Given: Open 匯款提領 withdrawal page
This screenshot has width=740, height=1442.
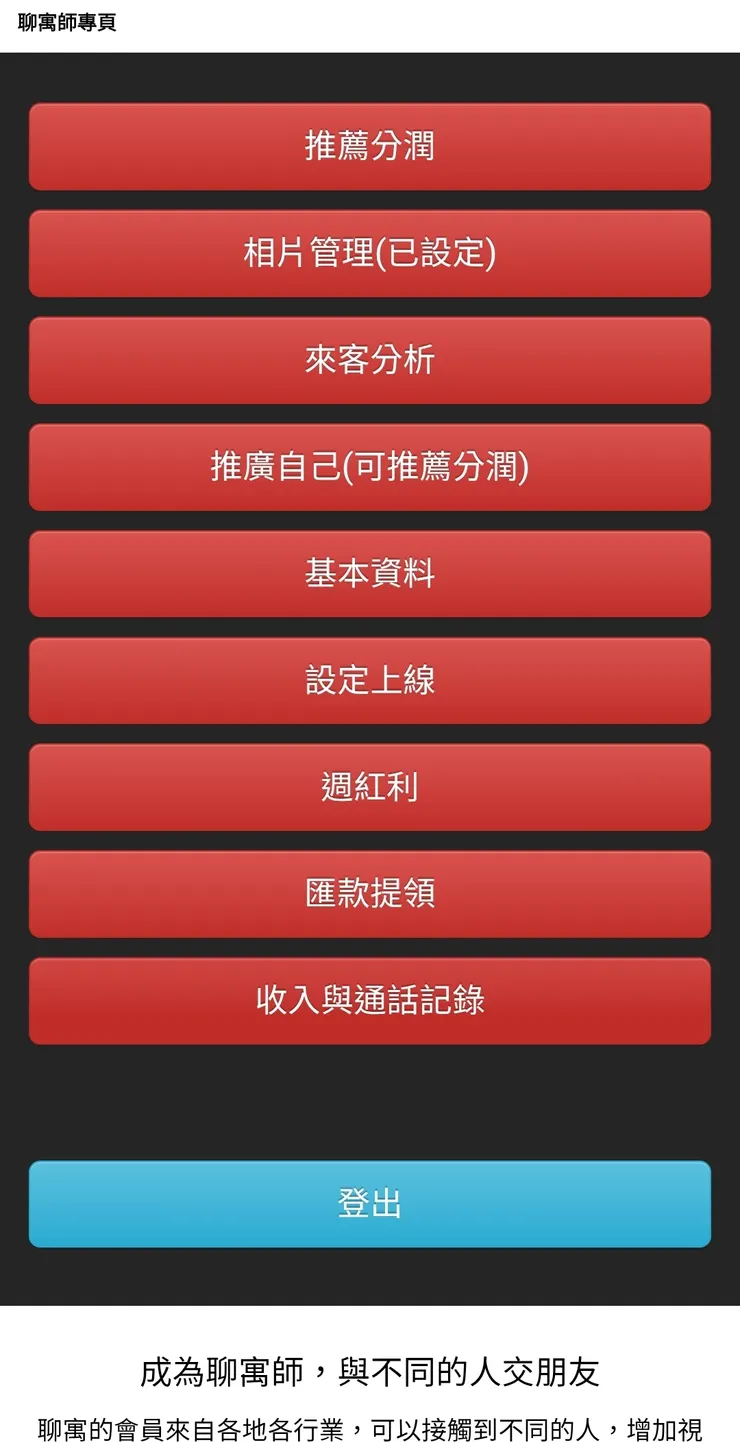Looking at the screenshot, I should [x=370, y=894].
